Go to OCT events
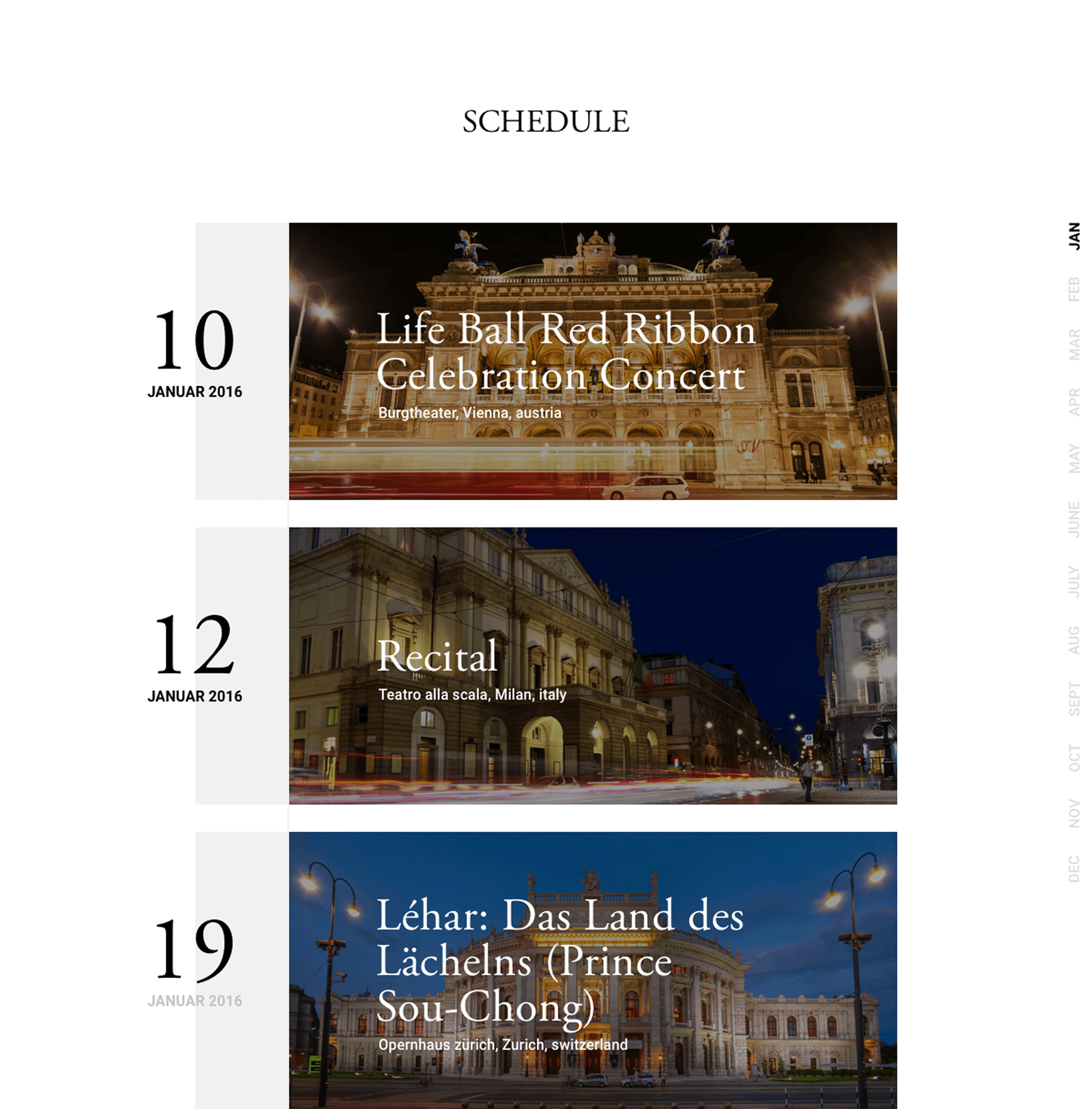This screenshot has width=1092, height=1109. [1074, 758]
